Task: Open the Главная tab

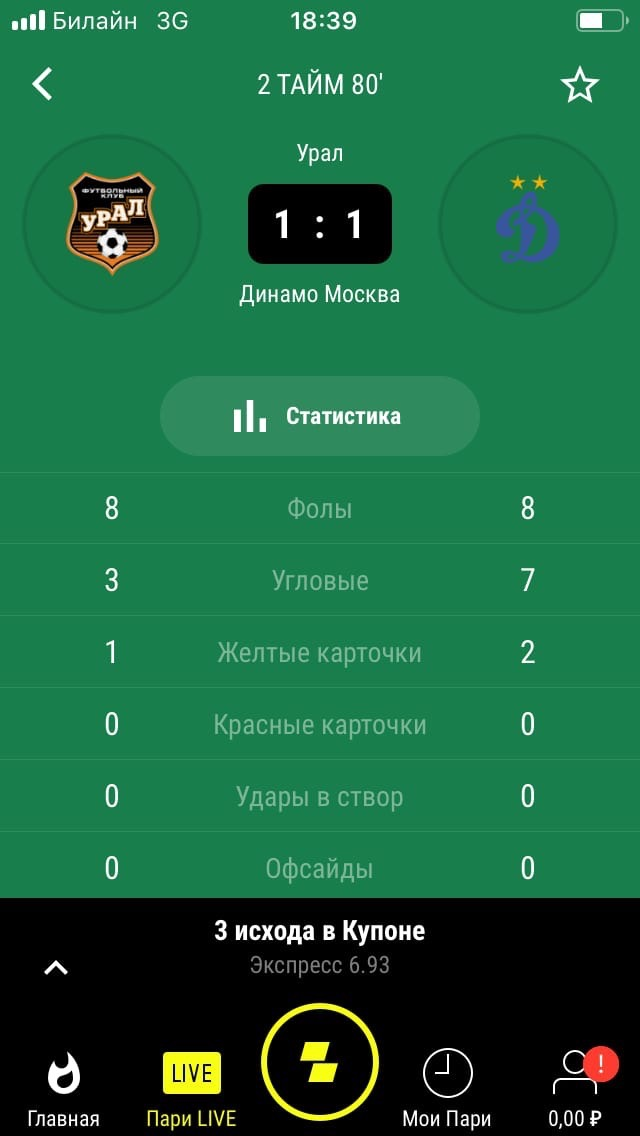Action: (63, 1089)
